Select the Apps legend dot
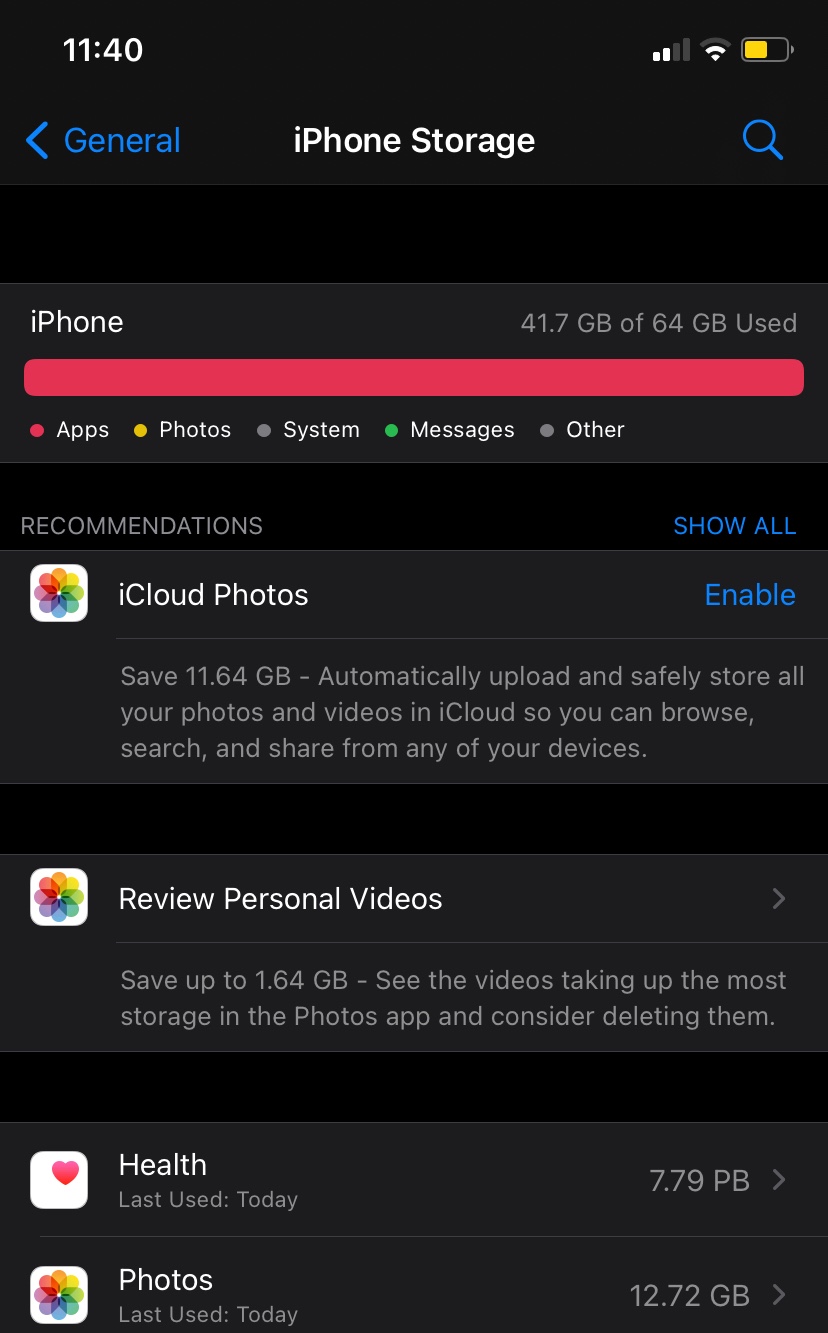This screenshot has width=828, height=1333. 36,429
